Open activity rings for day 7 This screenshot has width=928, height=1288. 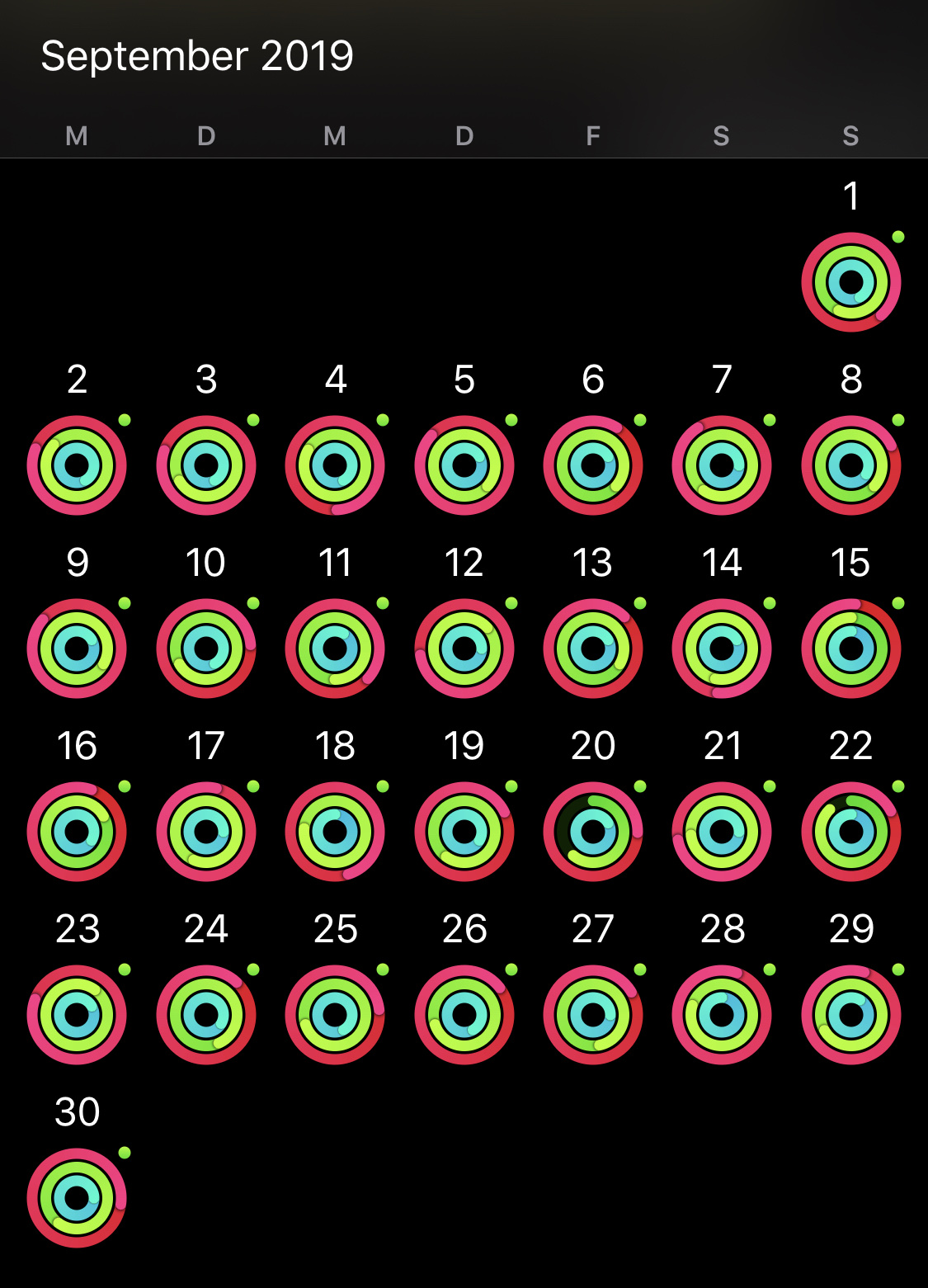(722, 465)
